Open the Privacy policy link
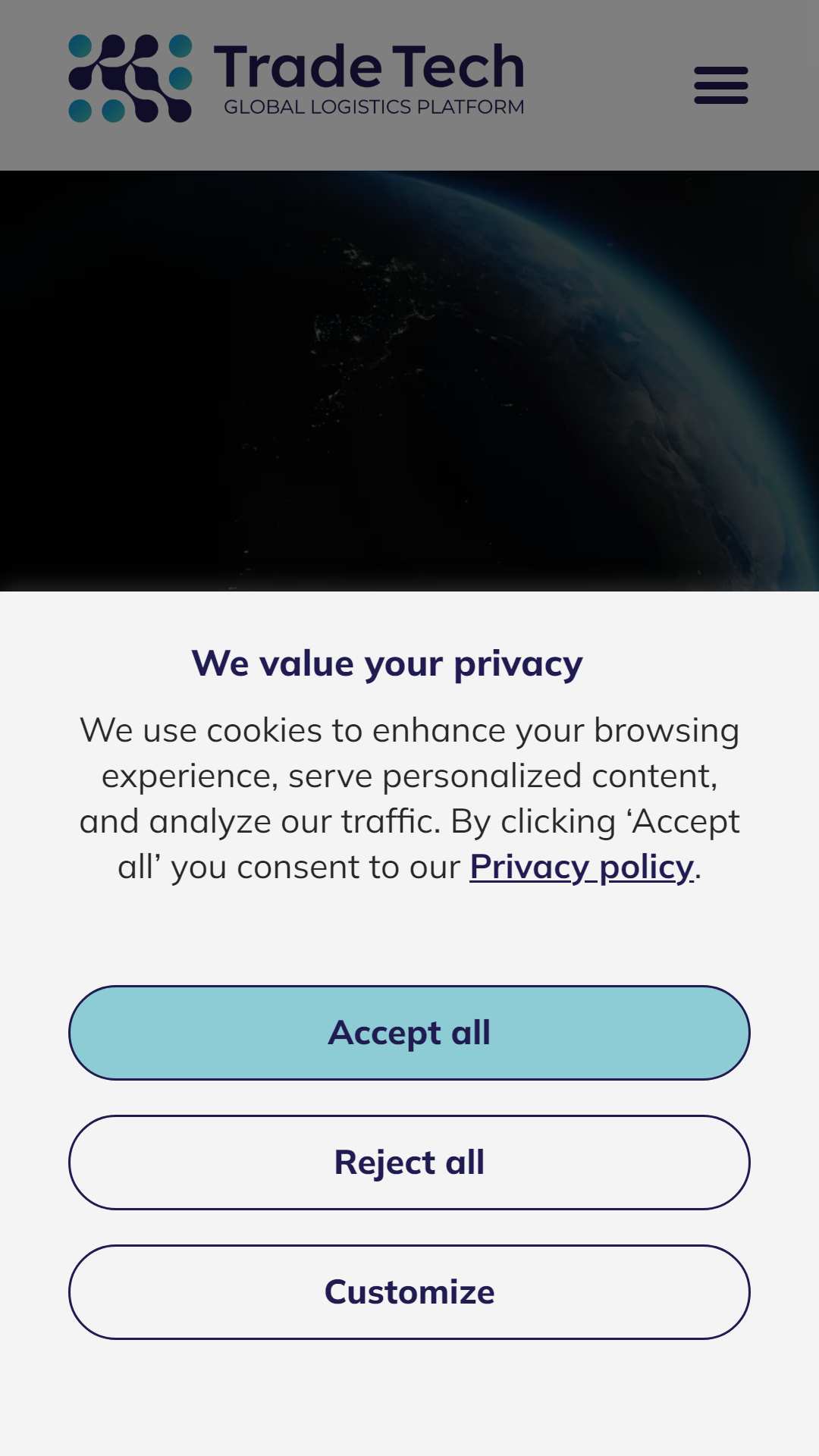 coord(582,867)
